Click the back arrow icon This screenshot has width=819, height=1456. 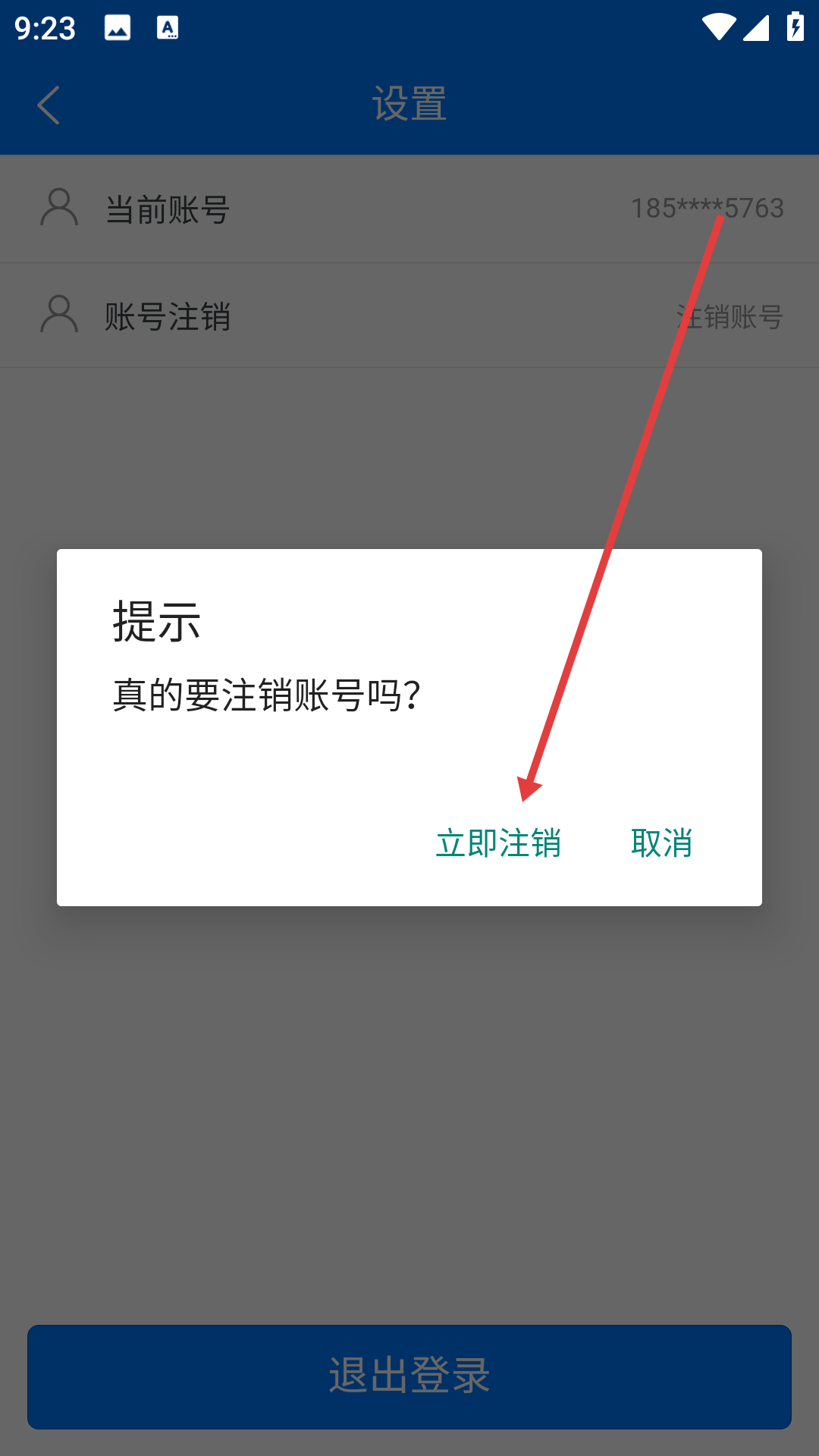coord(48,105)
